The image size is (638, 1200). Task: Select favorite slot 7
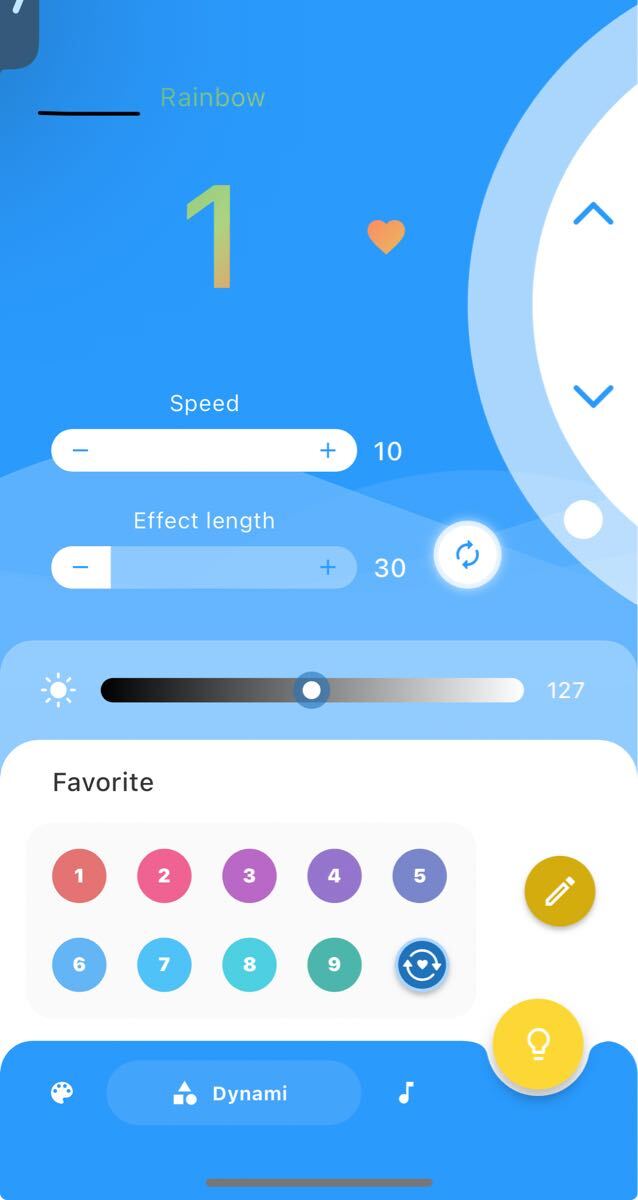[164, 965]
